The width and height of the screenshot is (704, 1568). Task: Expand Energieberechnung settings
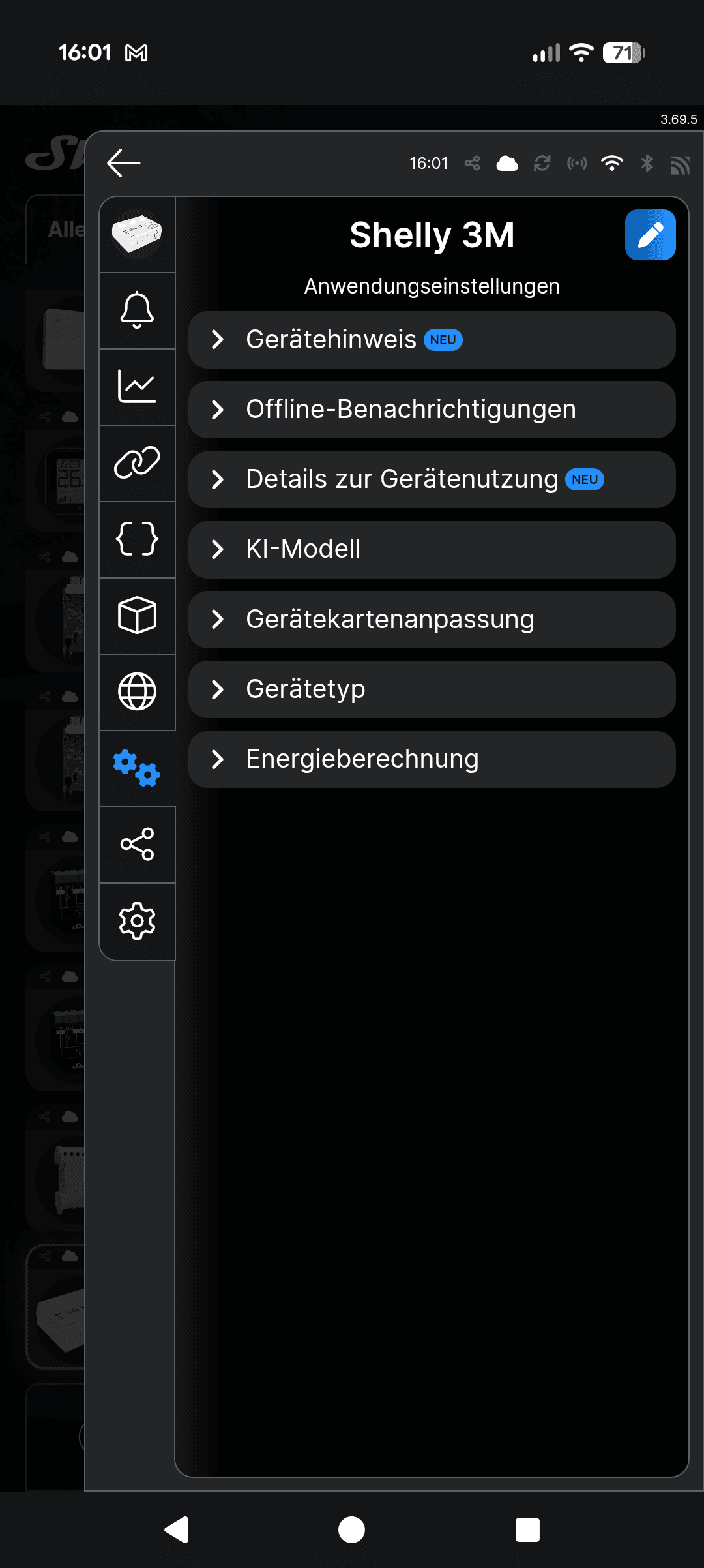point(432,759)
